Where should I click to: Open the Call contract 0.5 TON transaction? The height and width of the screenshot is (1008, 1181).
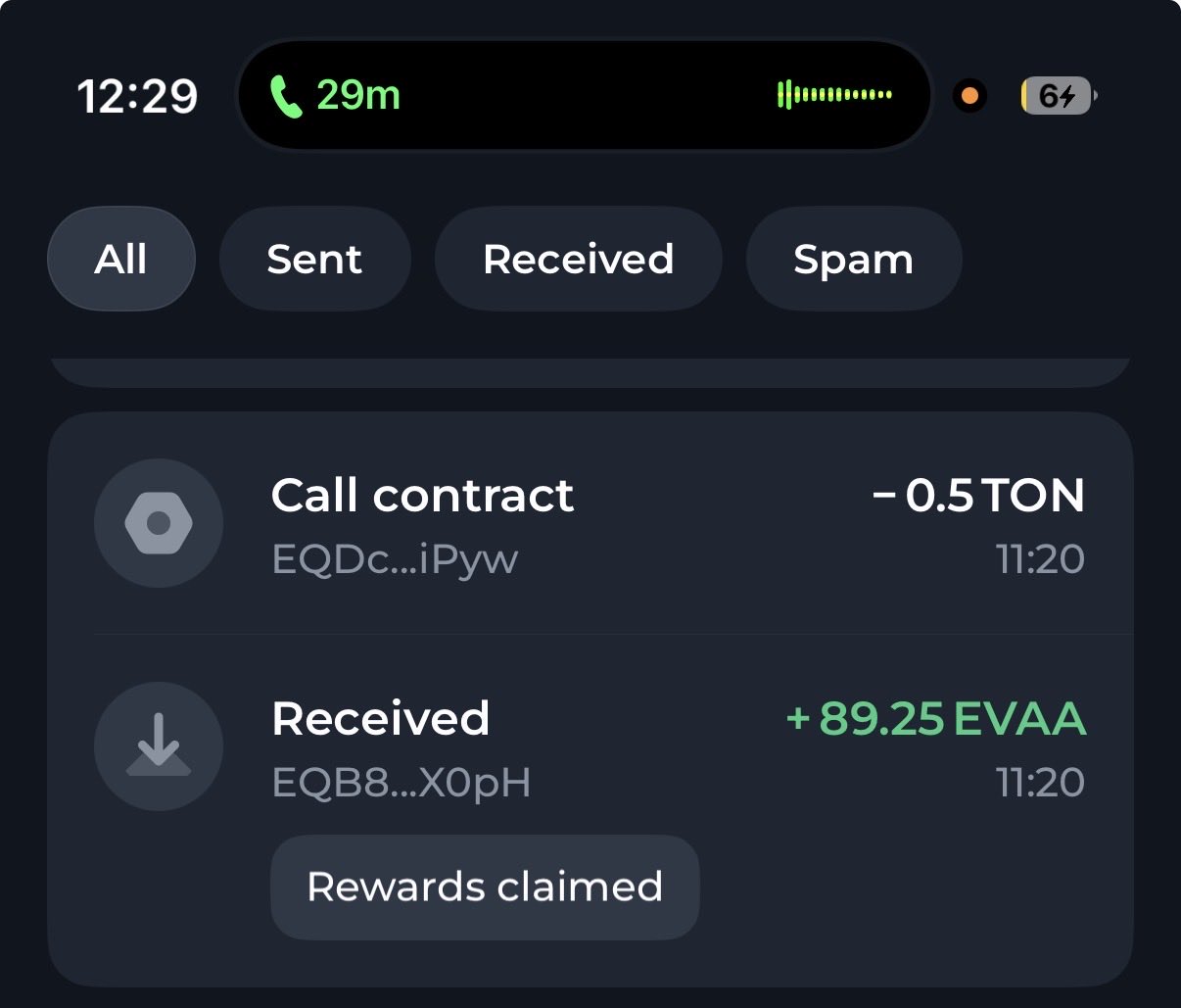tap(588, 524)
